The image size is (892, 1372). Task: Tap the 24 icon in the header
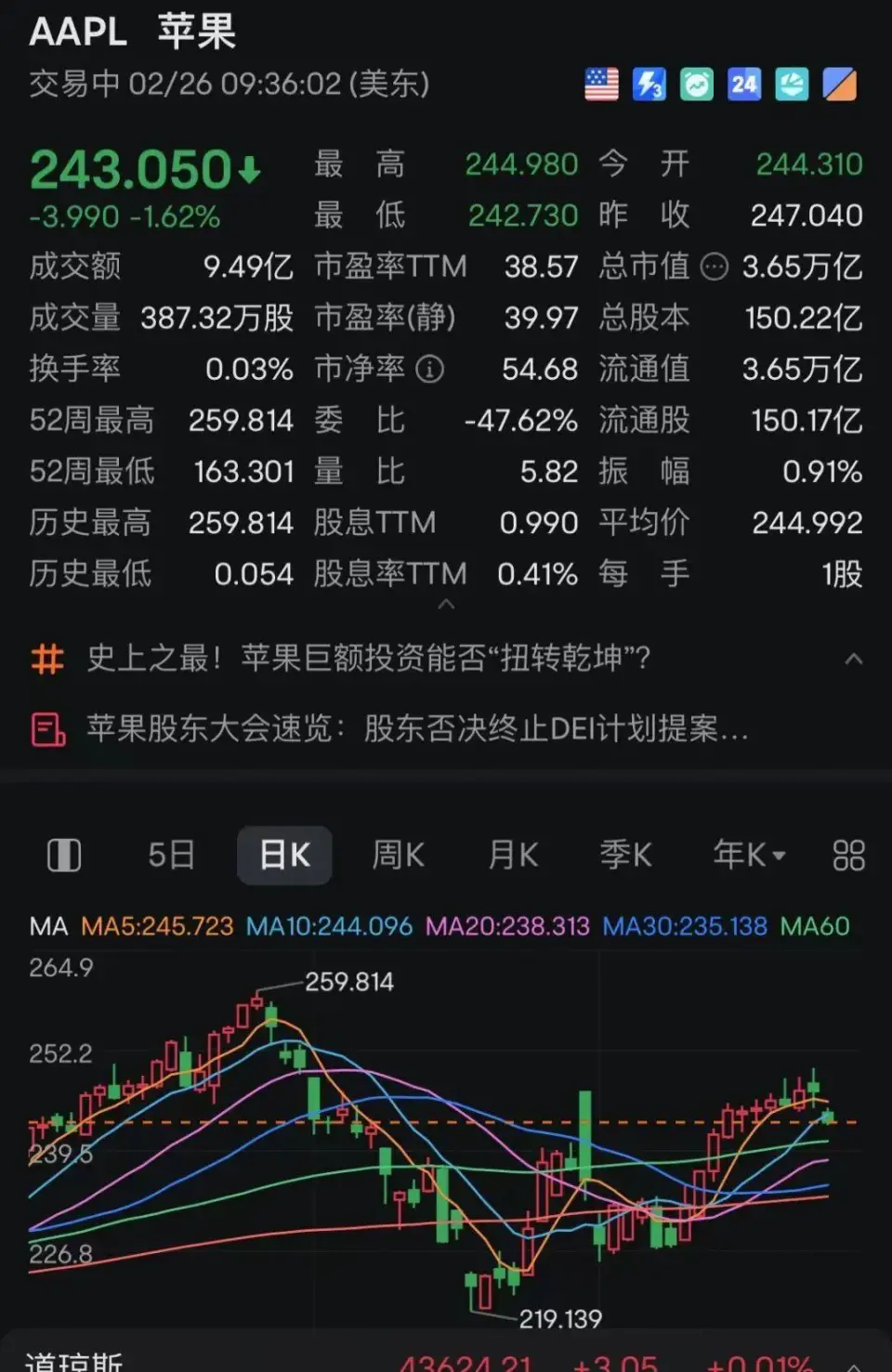(x=744, y=85)
